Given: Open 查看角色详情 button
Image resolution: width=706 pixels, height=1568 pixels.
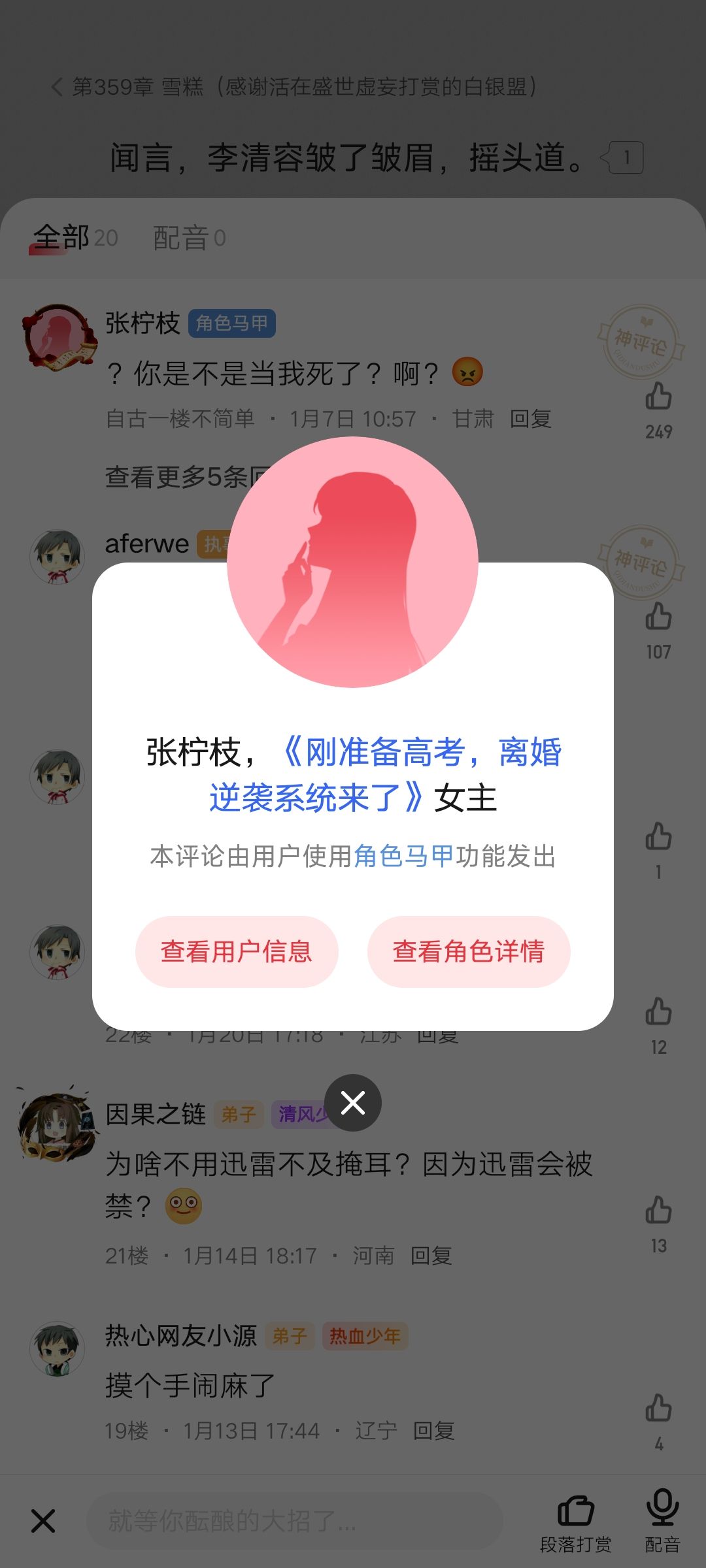Looking at the screenshot, I should (469, 951).
